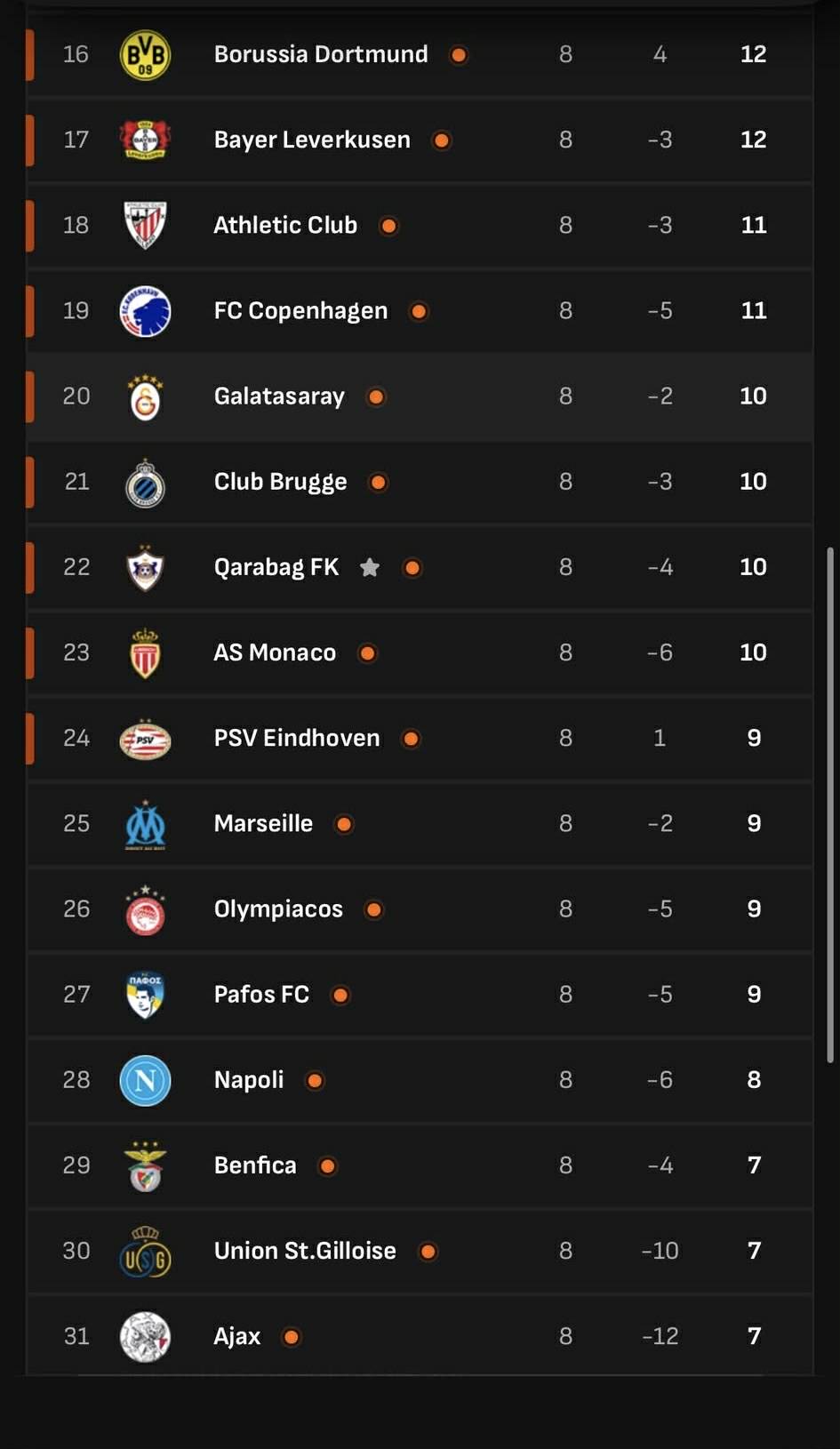
Task: Open the Ajax row
Action: coord(237,1336)
